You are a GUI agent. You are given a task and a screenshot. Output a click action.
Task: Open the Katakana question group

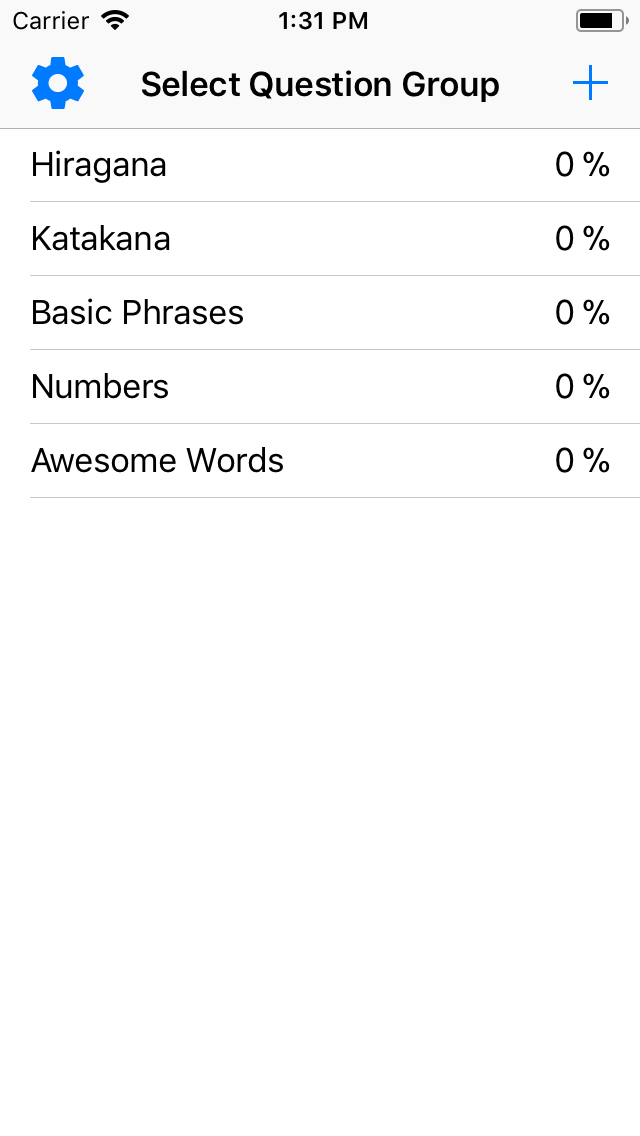click(x=320, y=239)
